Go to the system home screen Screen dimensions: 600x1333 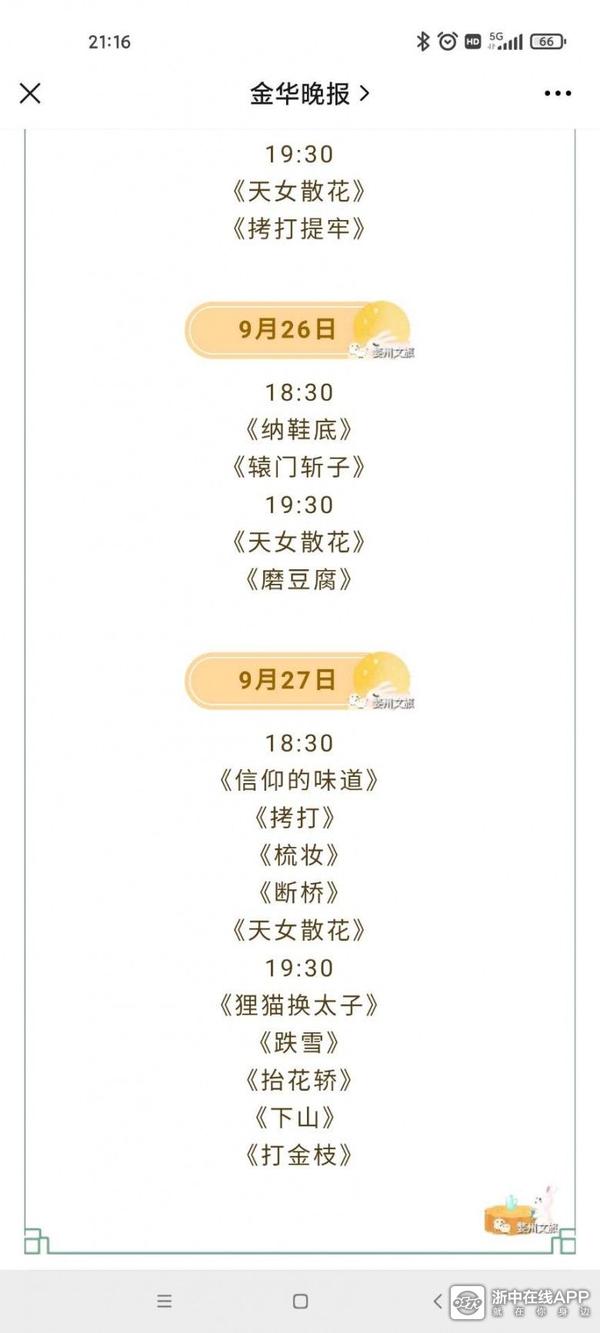pyautogui.click(x=300, y=1301)
